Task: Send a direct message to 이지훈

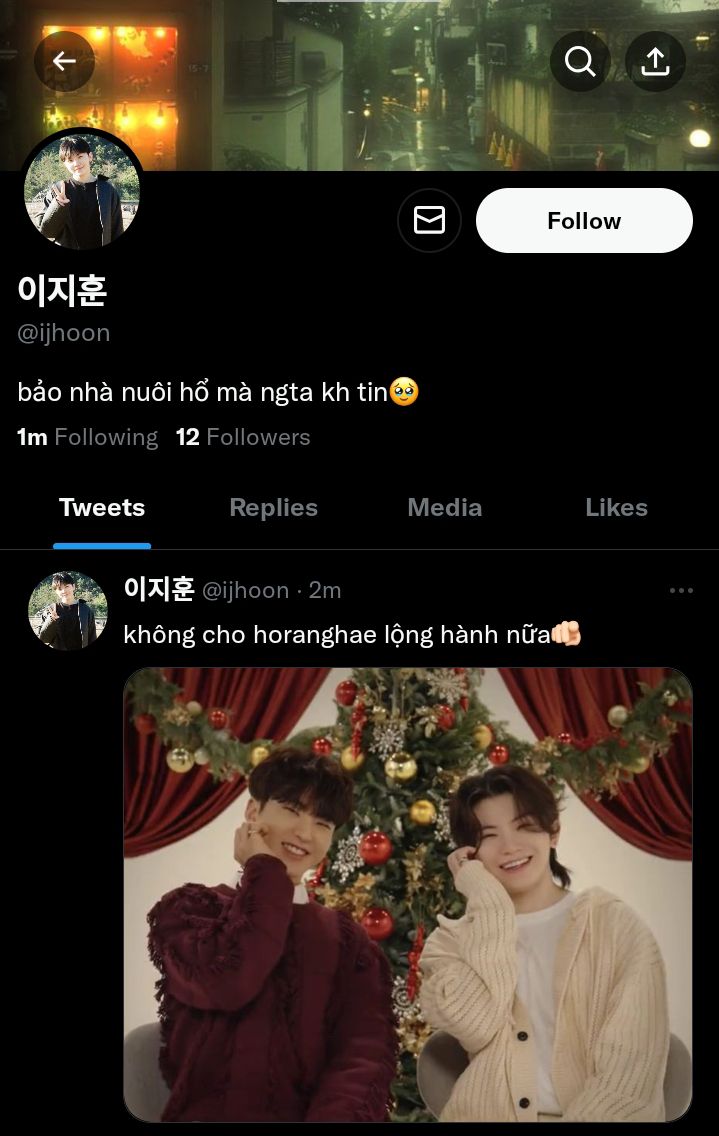Action: (429, 220)
